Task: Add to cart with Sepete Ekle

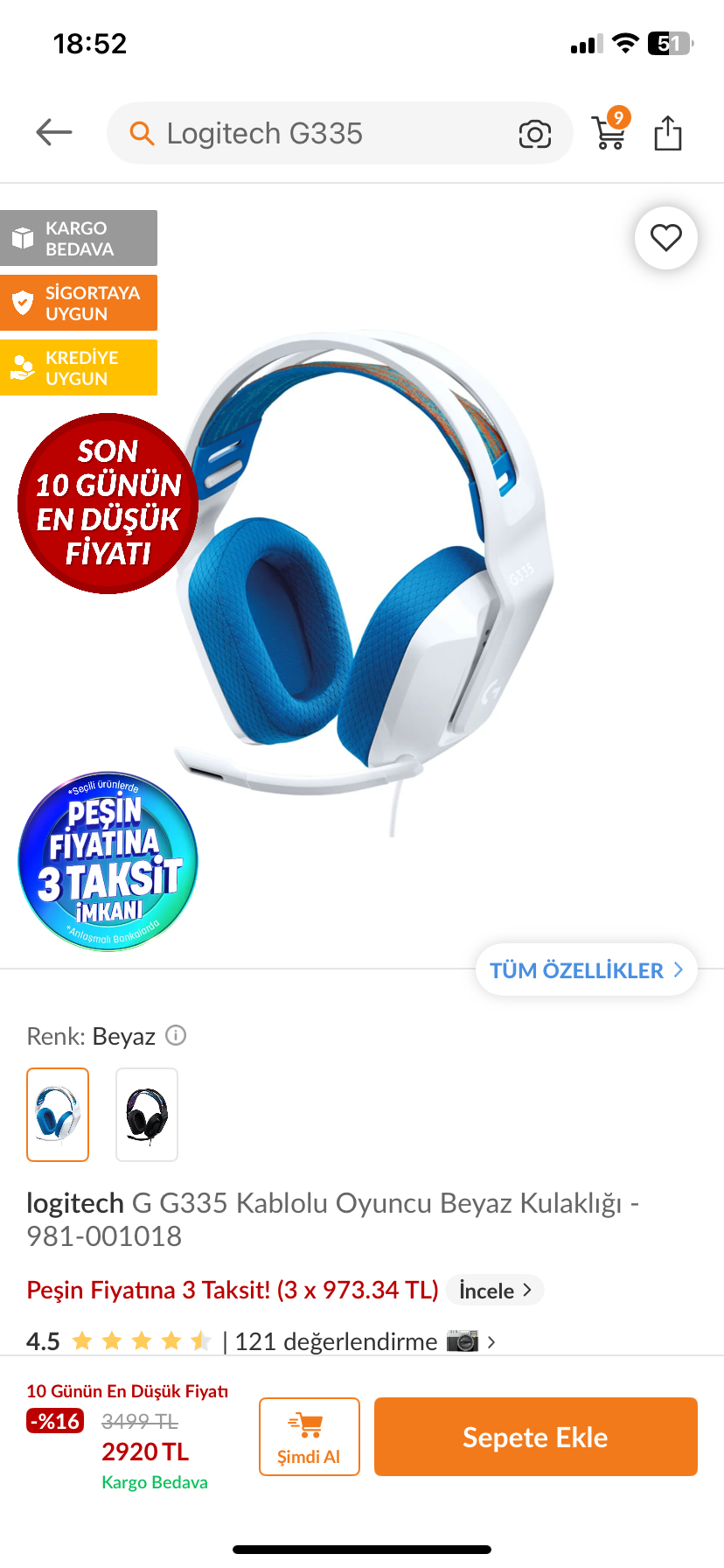Action: [x=536, y=1437]
